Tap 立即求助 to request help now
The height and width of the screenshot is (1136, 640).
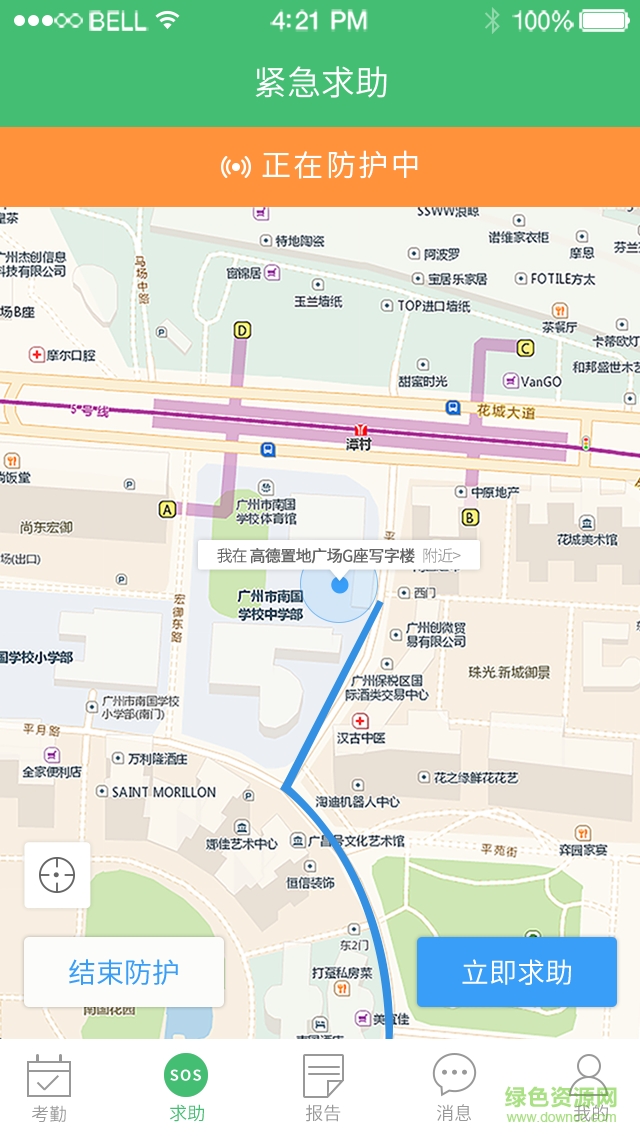[517, 972]
